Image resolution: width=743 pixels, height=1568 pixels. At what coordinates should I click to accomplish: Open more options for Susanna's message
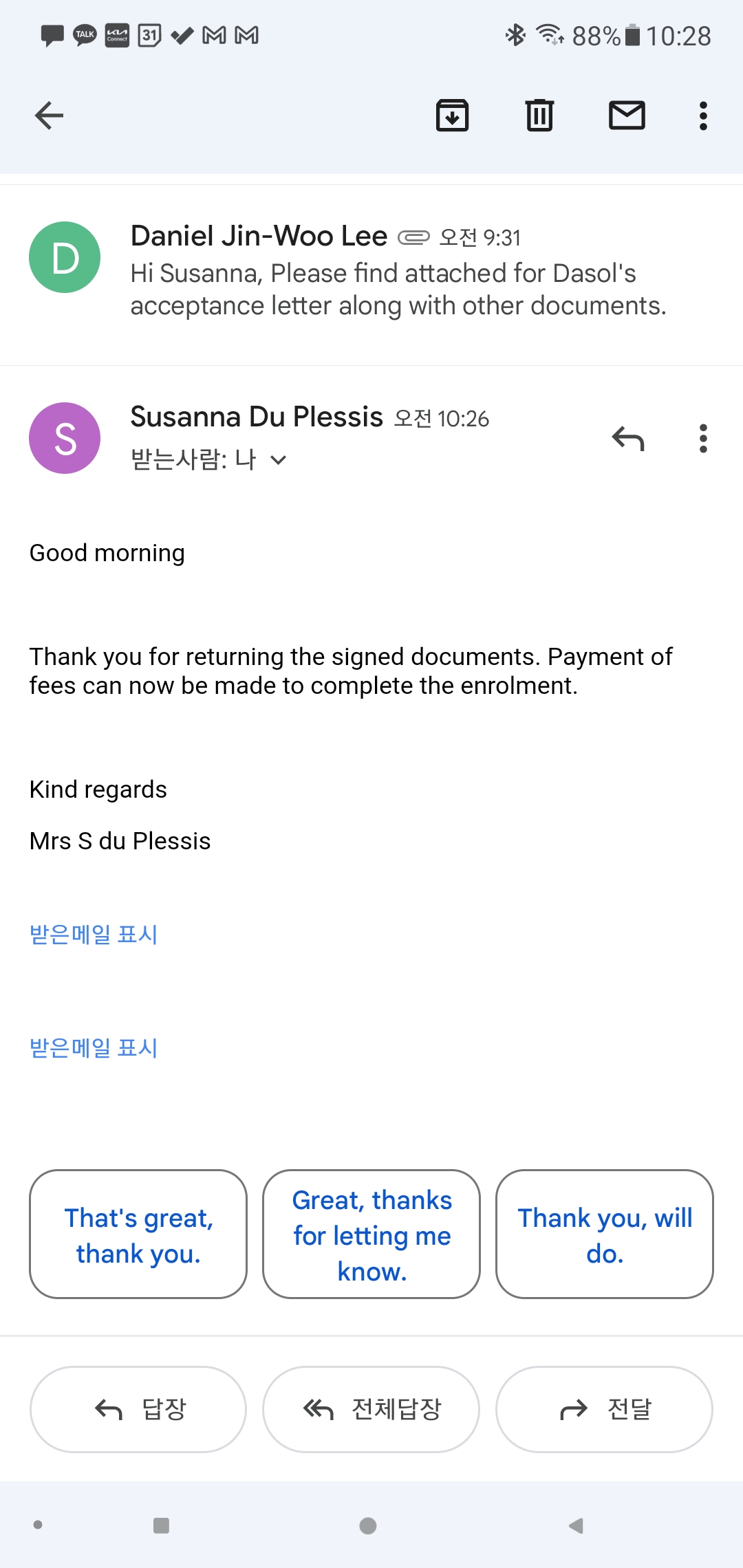(x=703, y=439)
